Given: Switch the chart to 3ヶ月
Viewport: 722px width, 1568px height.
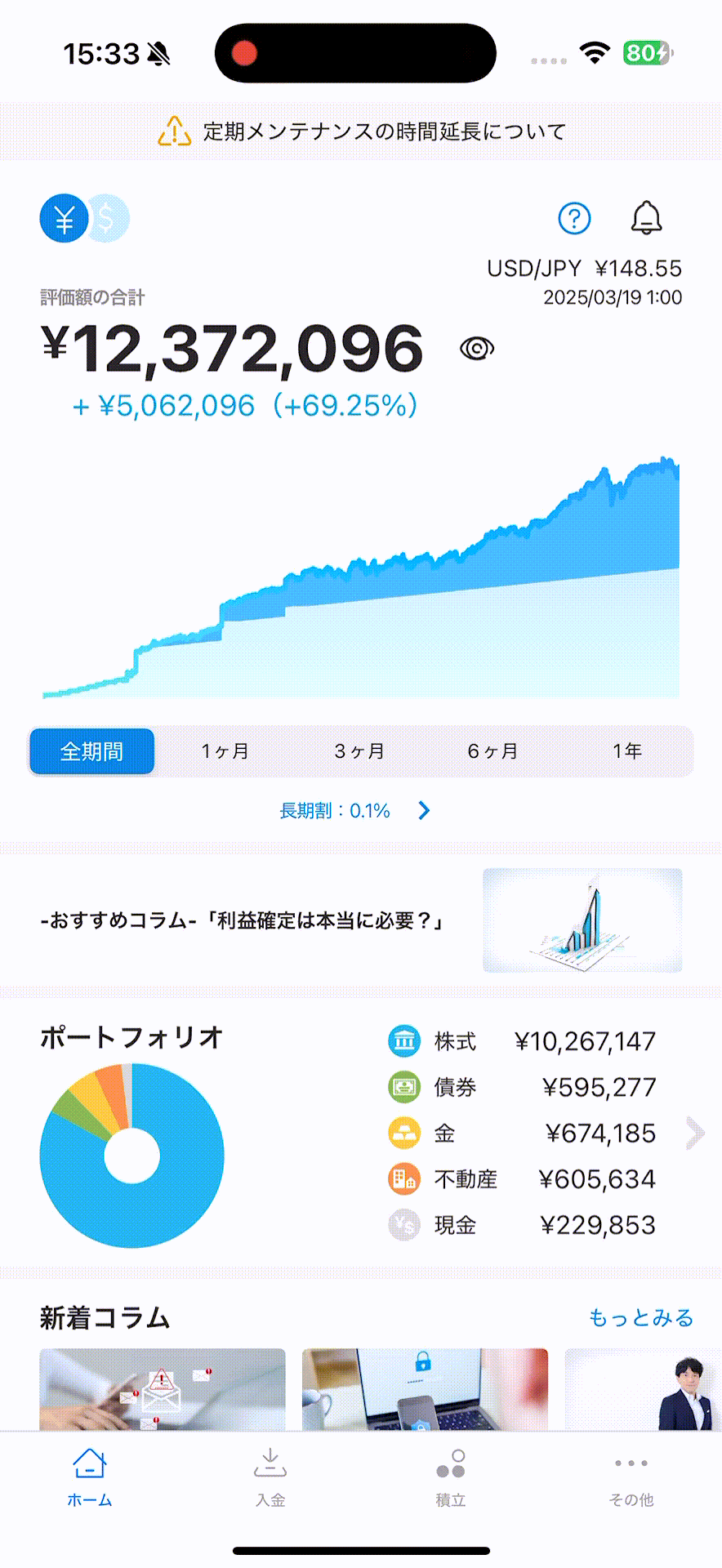Looking at the screenshot, I should pos(359,751).
